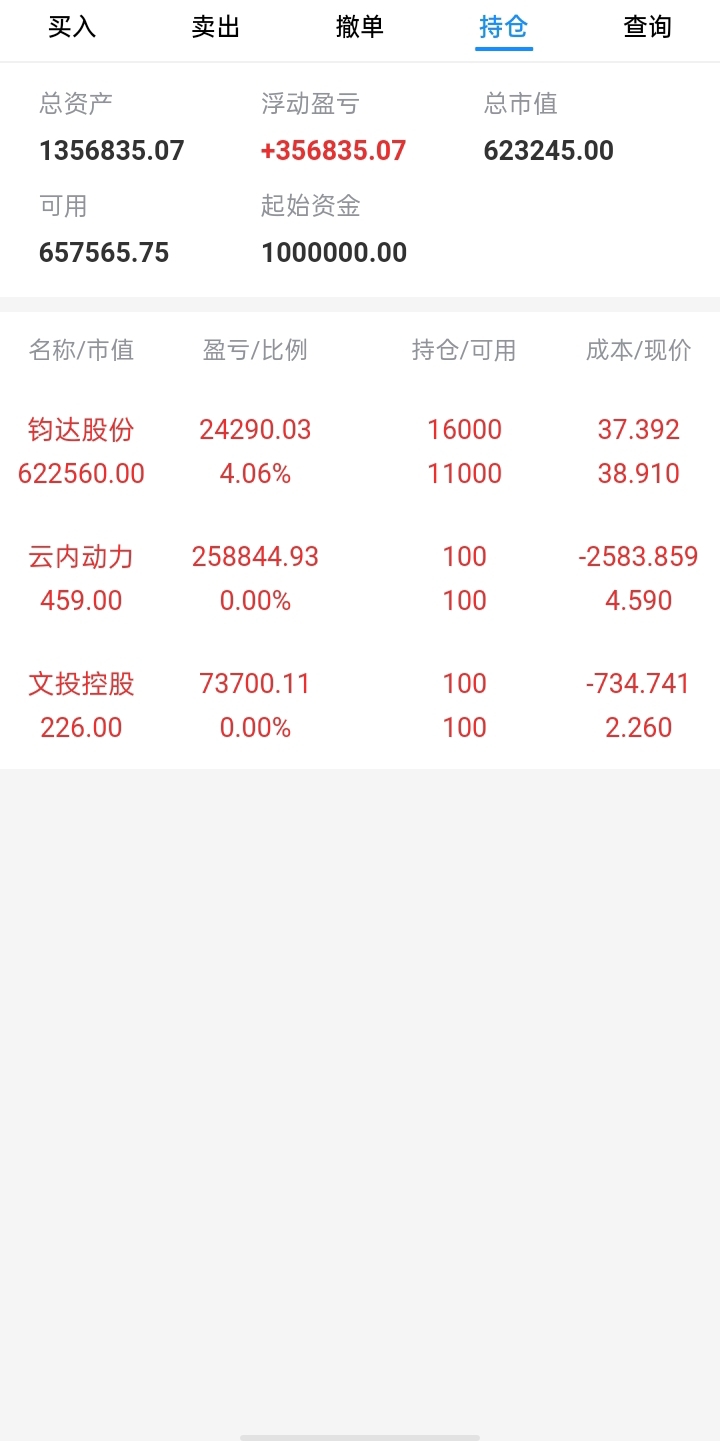Image resolution: width=720 pixels, height=1441 pixels.
Task: Open the 云内动力 holding row
Action: click(x=360, y=579)
